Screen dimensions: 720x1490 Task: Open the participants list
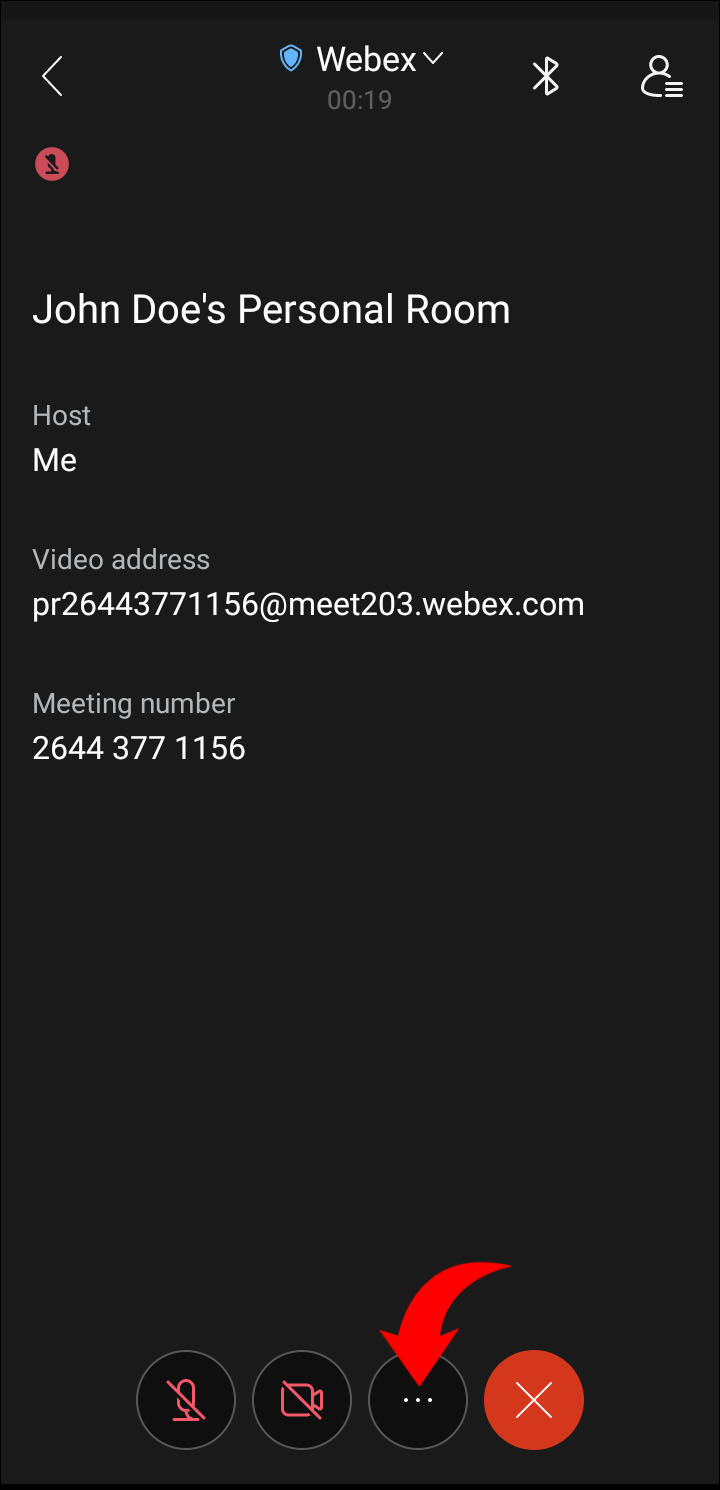click(661, 76)
